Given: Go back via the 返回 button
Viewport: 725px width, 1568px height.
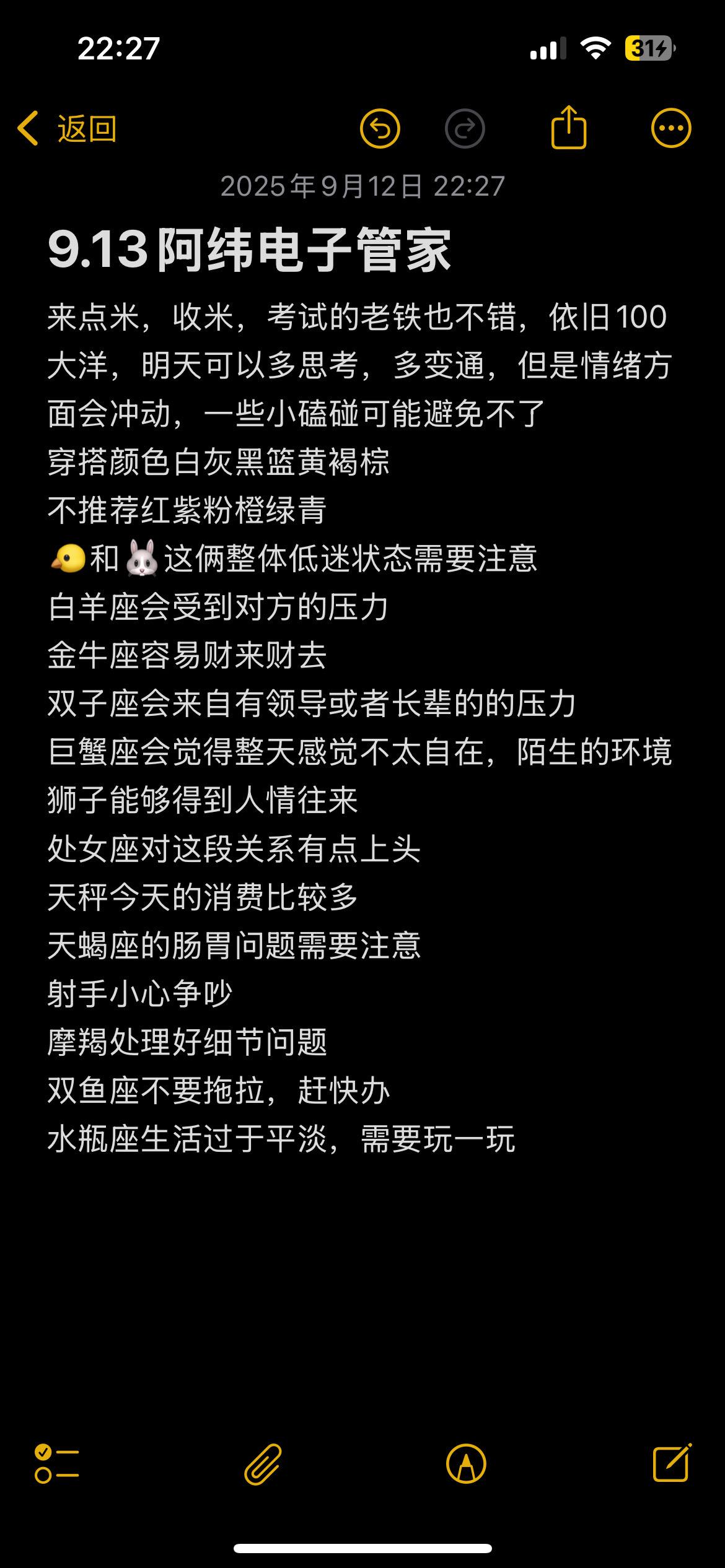Looking at the screenshot, I should [x=67, y=129].
